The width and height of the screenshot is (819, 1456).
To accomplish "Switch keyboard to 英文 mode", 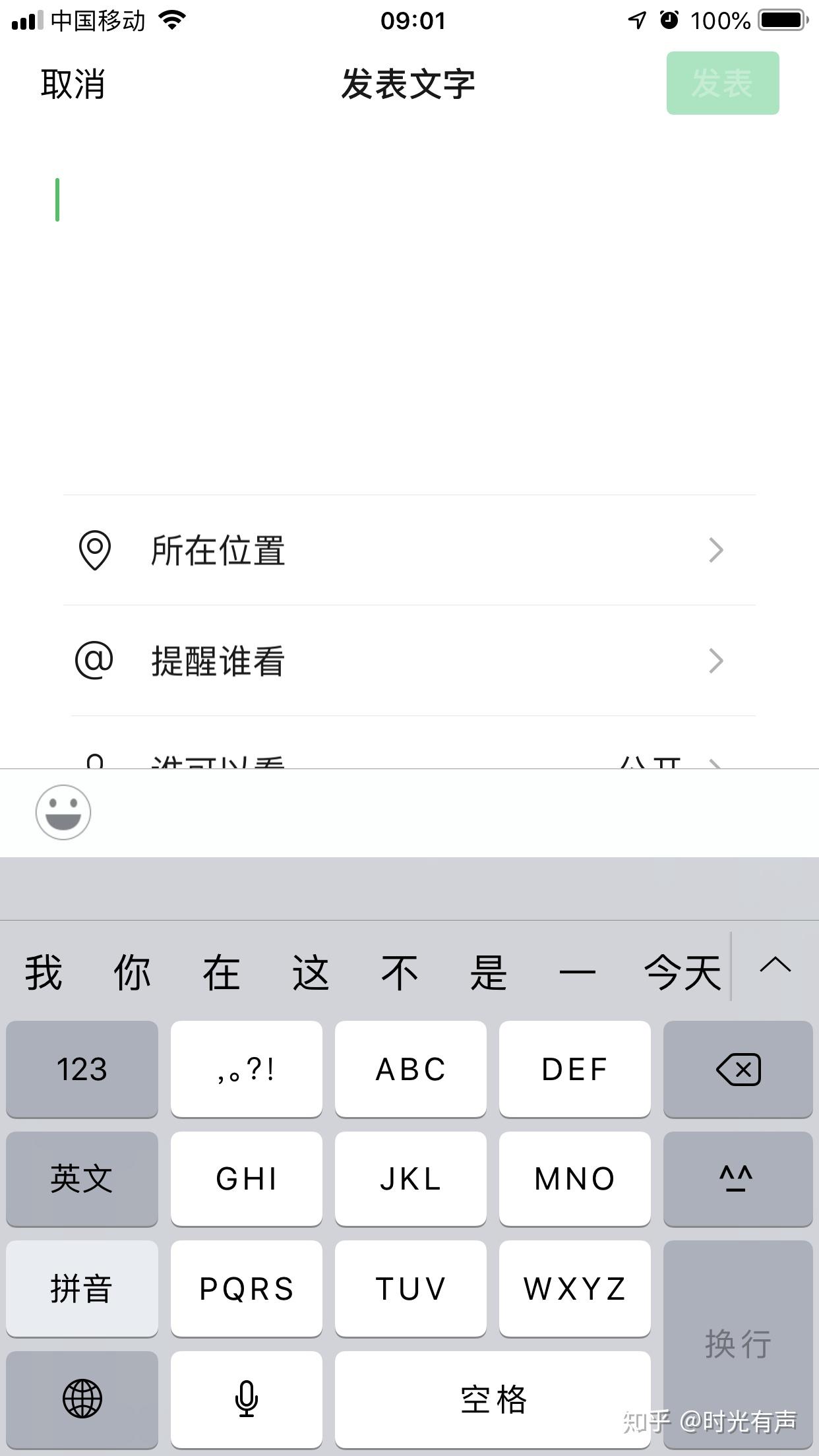I will [x=82, y=1179].
